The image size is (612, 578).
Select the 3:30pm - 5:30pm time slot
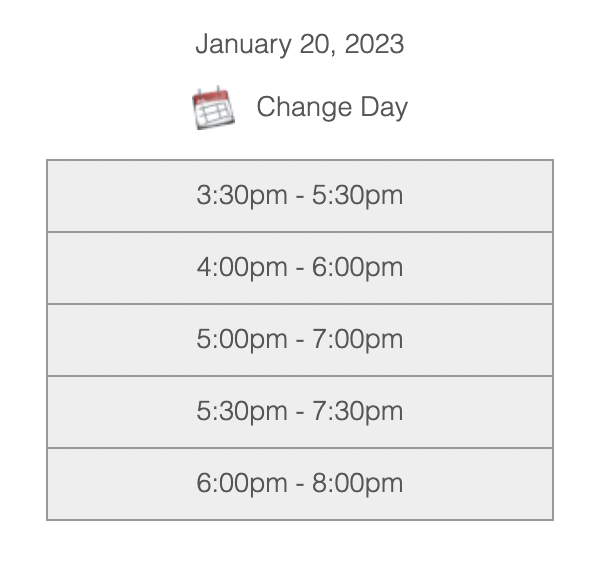coord(300,196)
